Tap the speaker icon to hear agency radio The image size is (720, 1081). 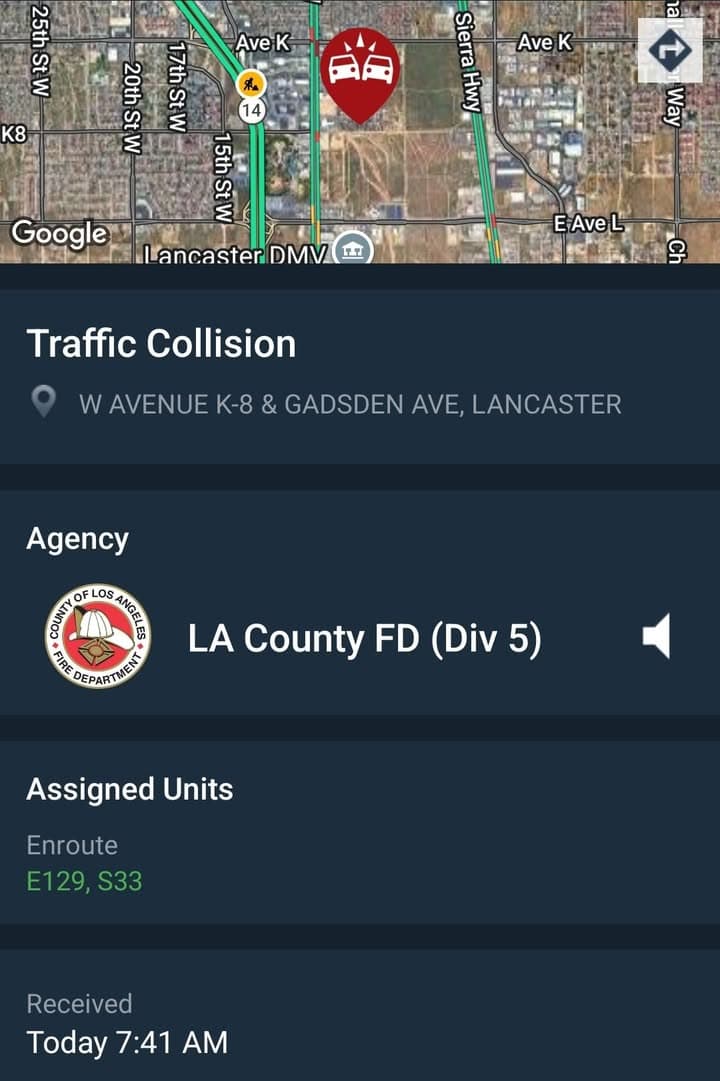(657, 637)
